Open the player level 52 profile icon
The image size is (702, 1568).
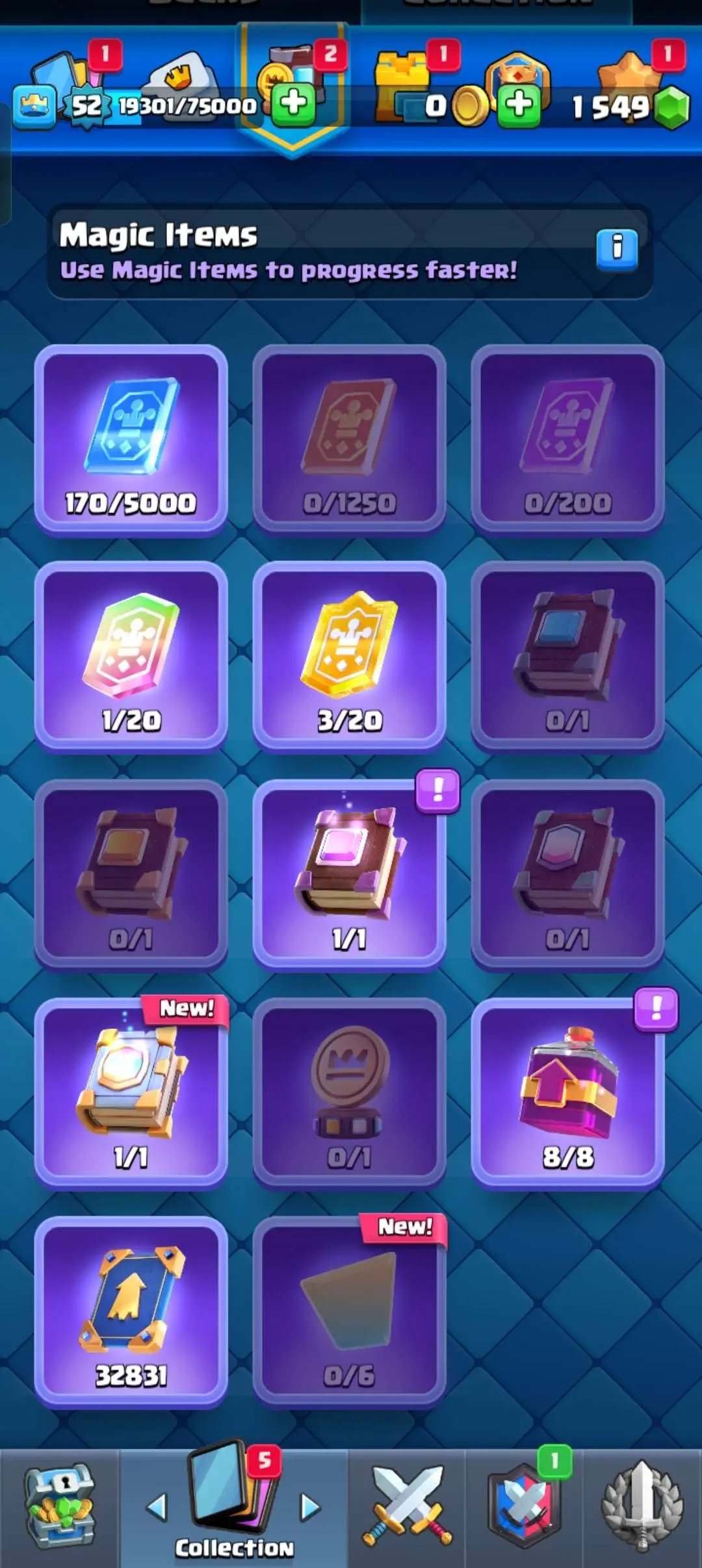click(86, 105)
